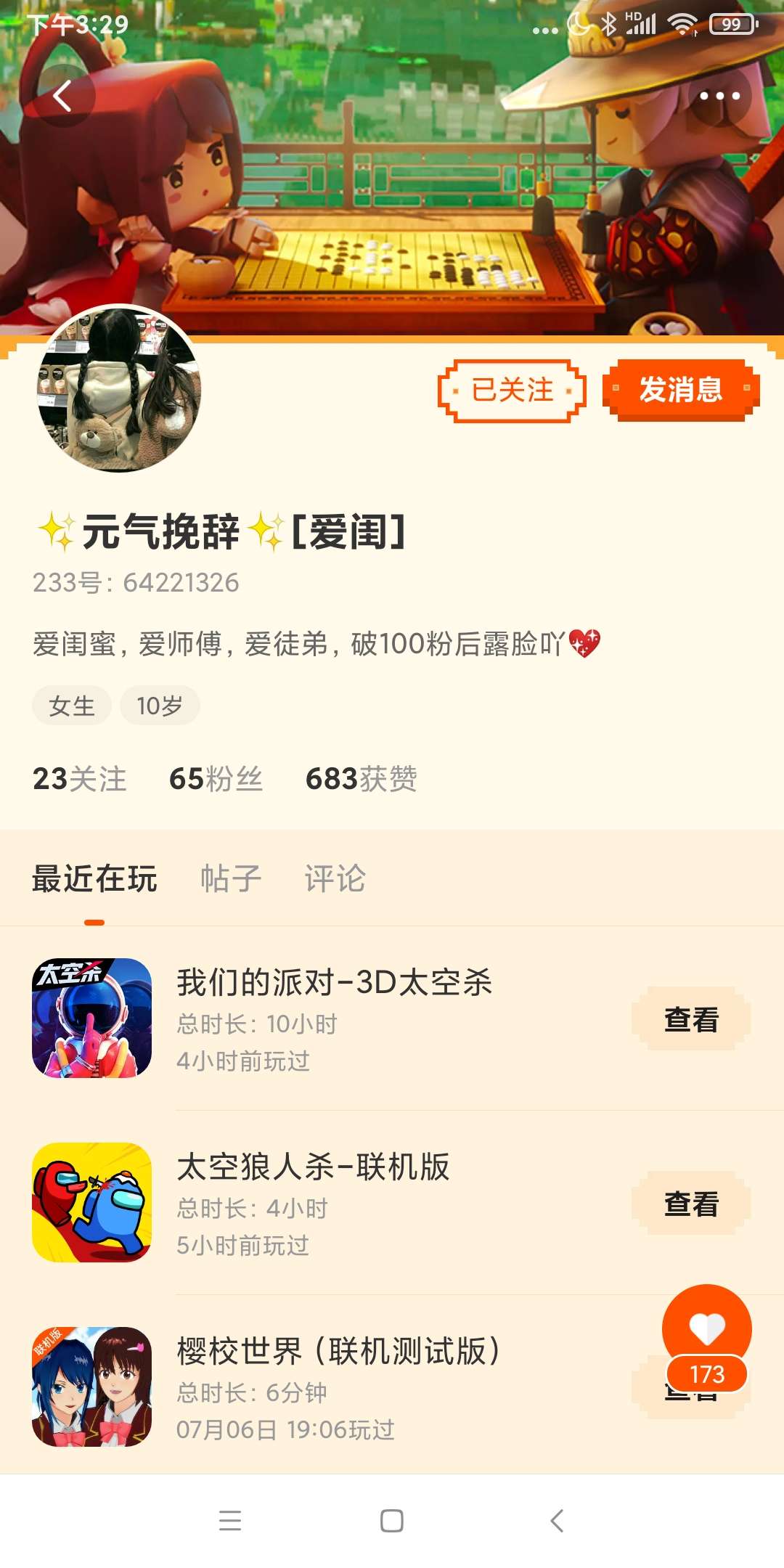View the 23 关注 following list
784x1568 pixels.
(x=80, y=779)
